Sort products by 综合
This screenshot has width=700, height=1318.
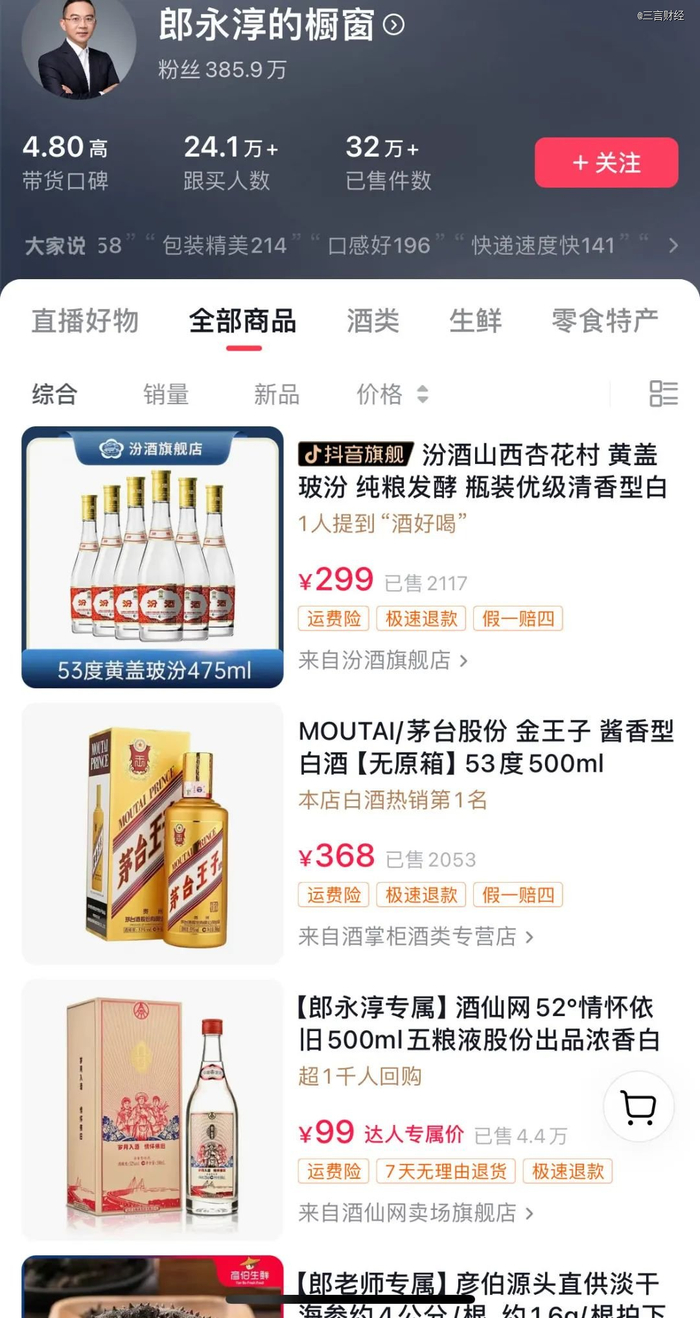tap(54, 394)
